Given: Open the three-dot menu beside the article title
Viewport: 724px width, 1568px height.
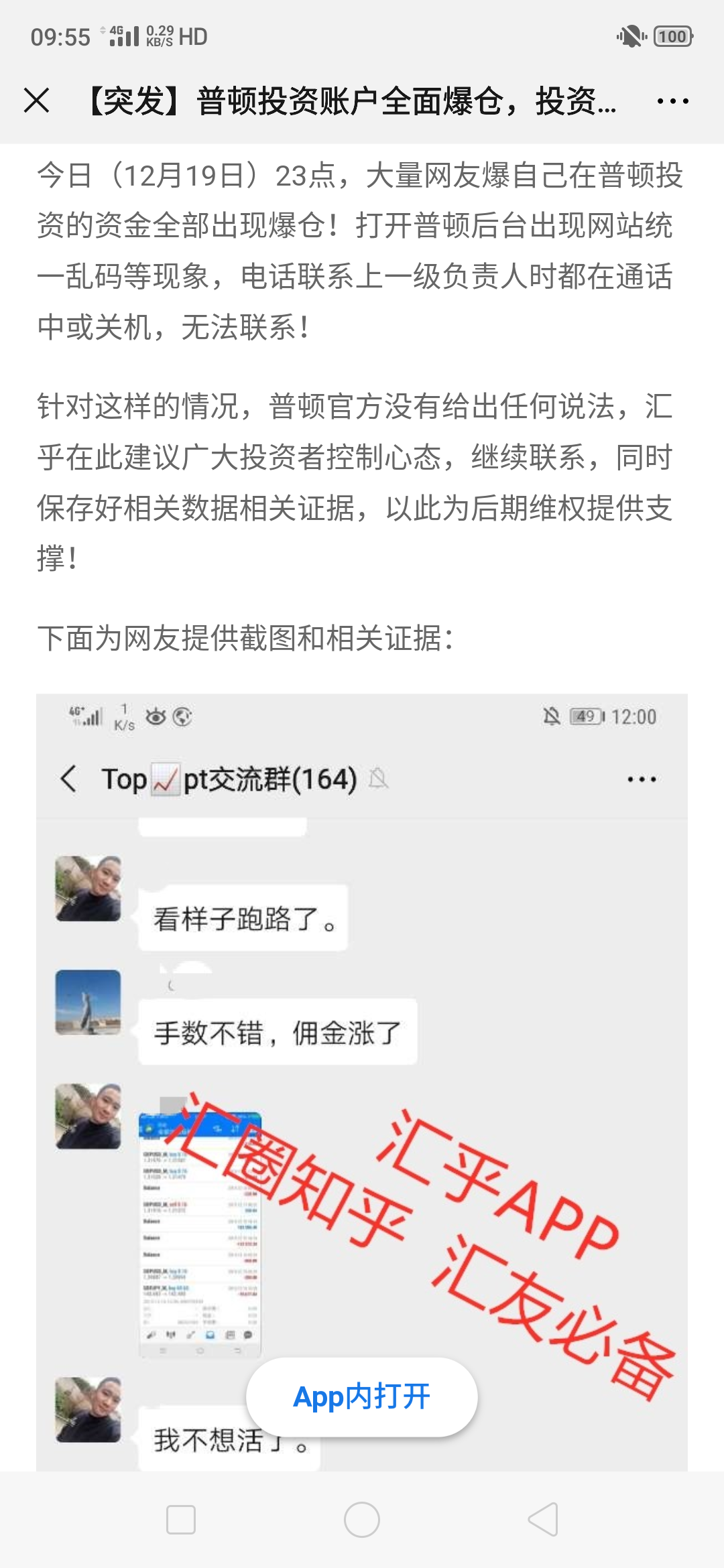Looking at the screenshot, I should pos(672,101).
